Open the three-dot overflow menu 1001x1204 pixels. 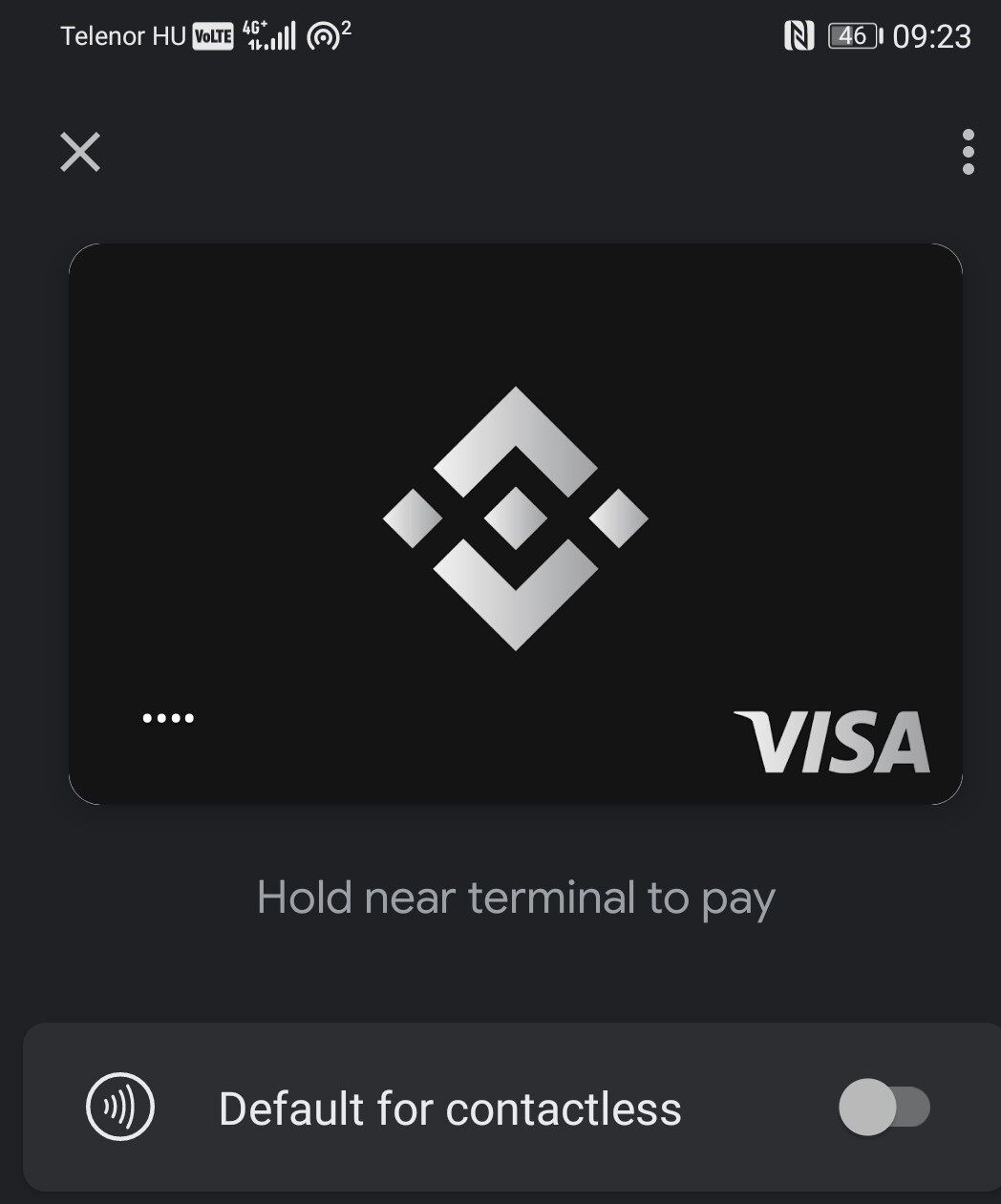(968, 152)
